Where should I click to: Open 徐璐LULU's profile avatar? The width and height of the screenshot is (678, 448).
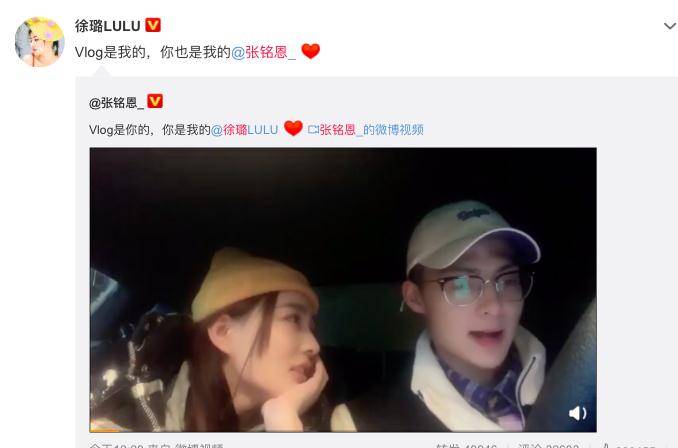tap(39, 42)
